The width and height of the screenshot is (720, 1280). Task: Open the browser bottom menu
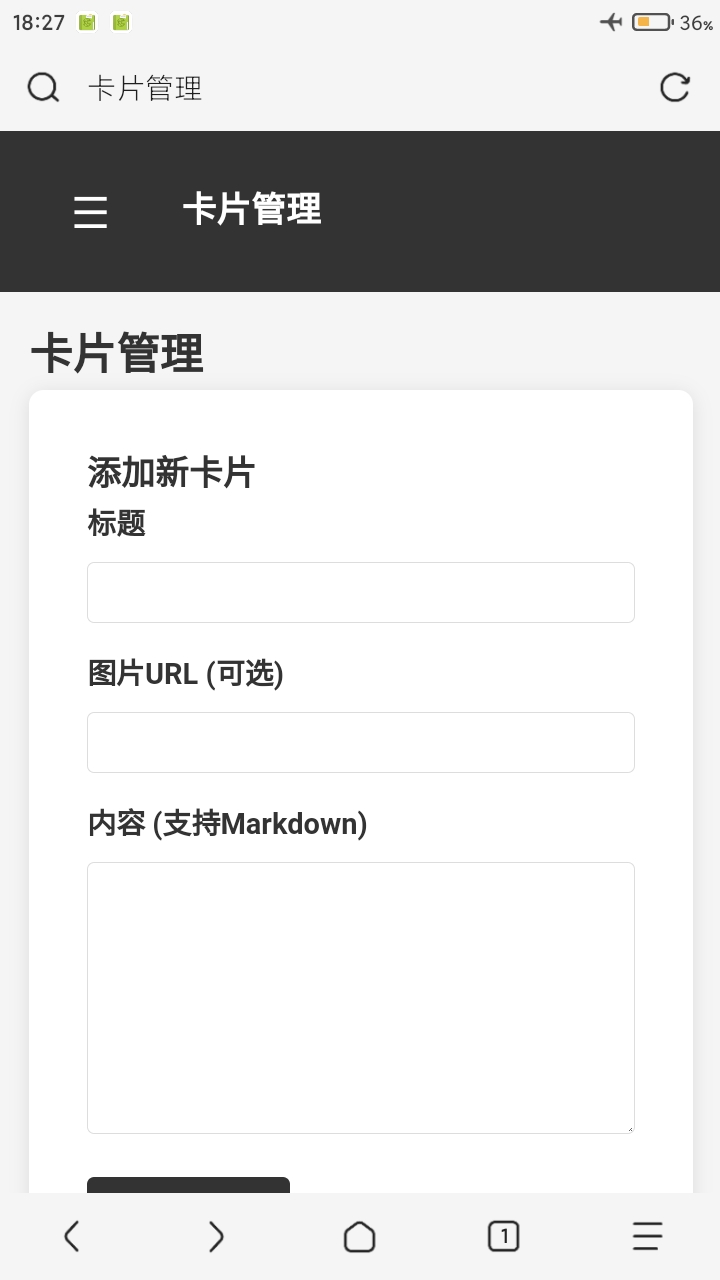(x=648, y=1237)
